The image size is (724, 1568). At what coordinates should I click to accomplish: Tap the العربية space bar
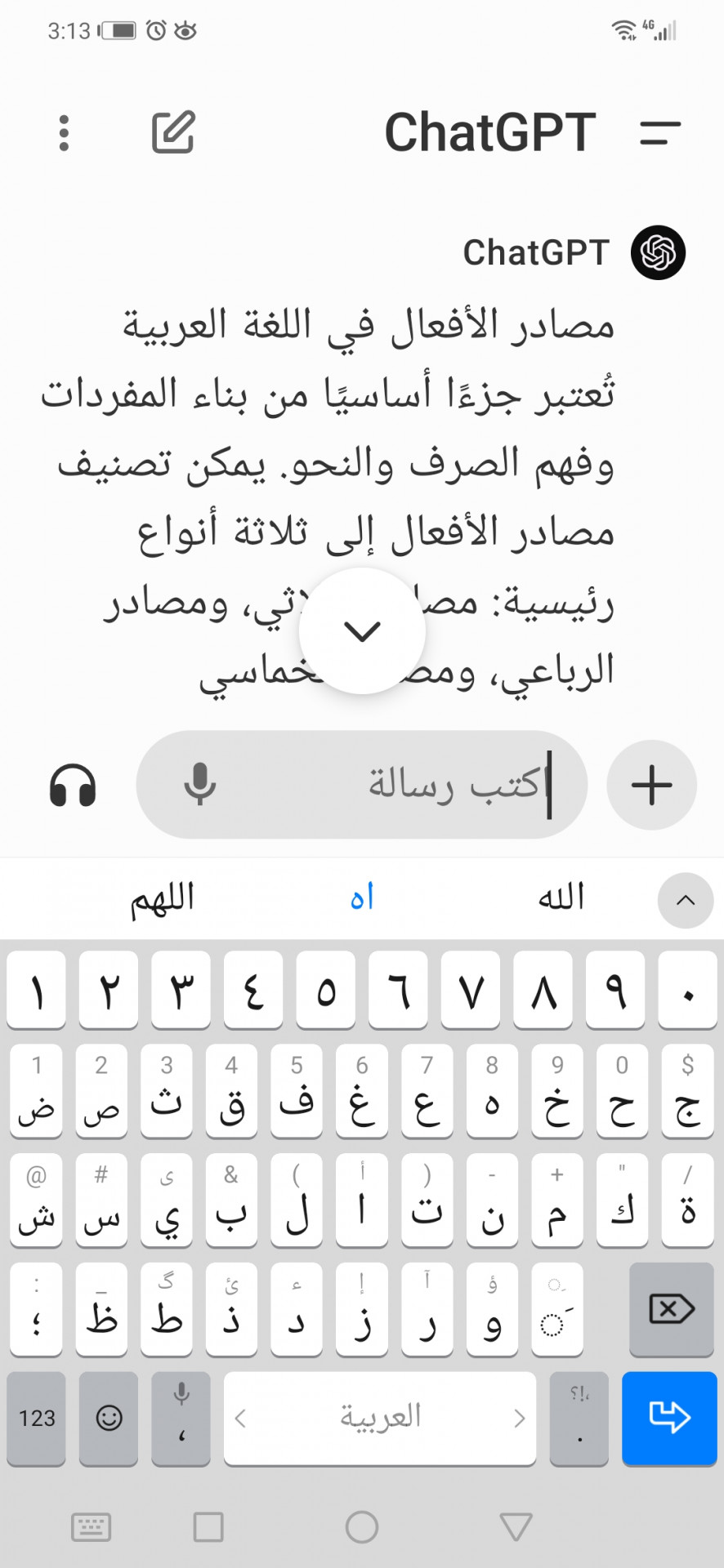[380, 1419]
